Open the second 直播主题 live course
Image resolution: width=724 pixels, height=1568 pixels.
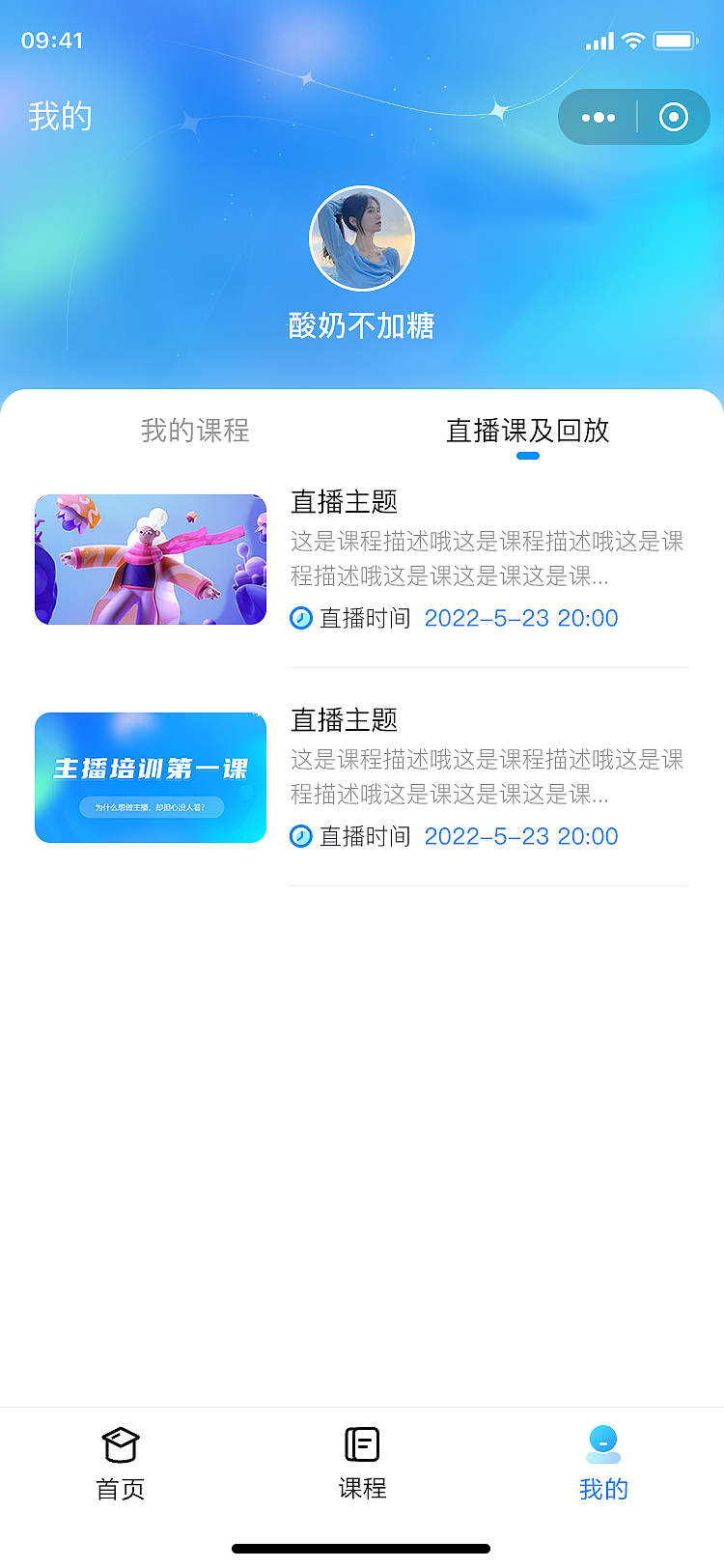point(348,720)
